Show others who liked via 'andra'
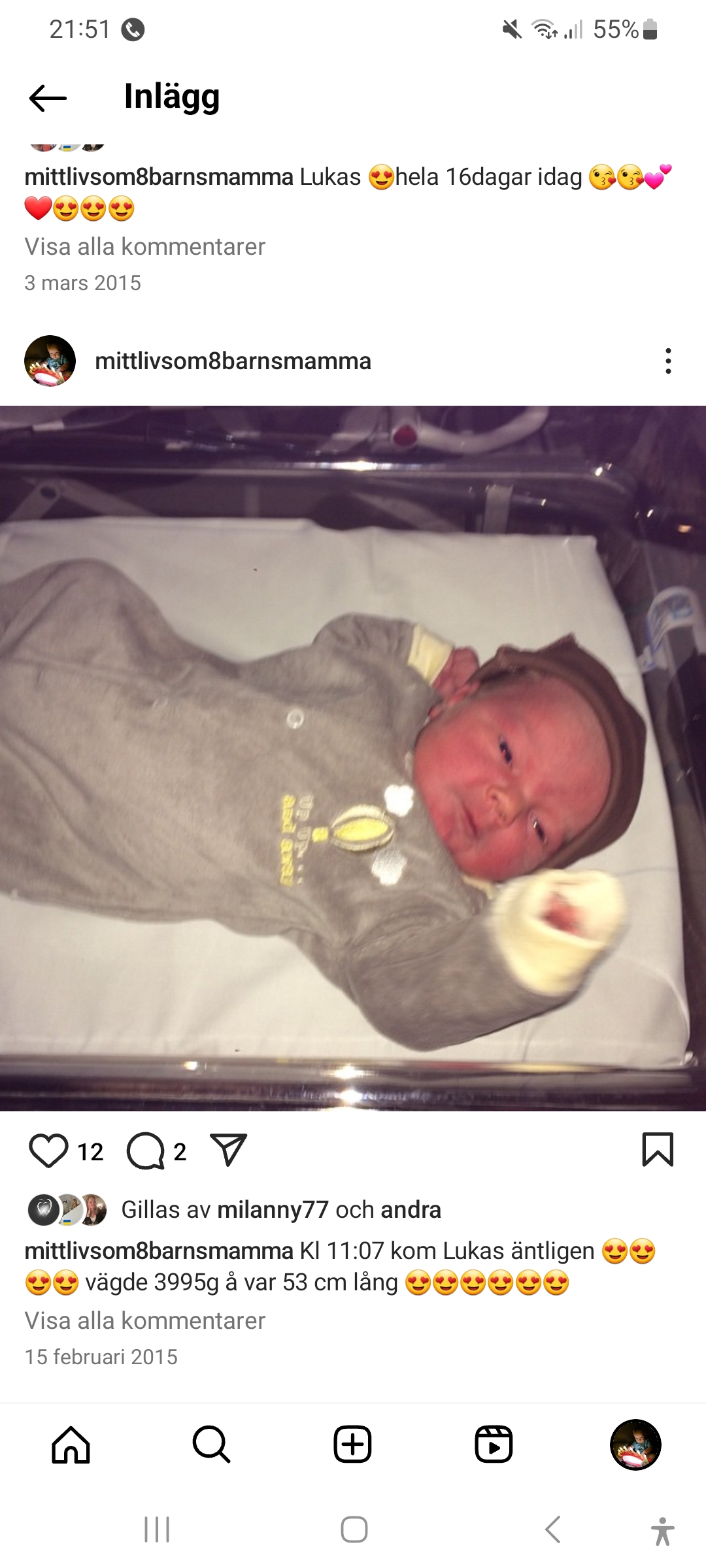This screenshot has height=1568, width=706. point(411,1209)
